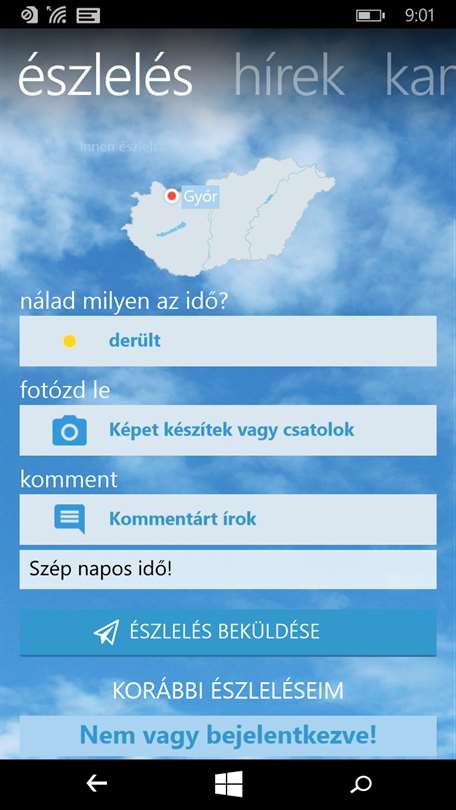Switch to the hírek tab
This screenshot has width=456, height=810.
point(289,77)
